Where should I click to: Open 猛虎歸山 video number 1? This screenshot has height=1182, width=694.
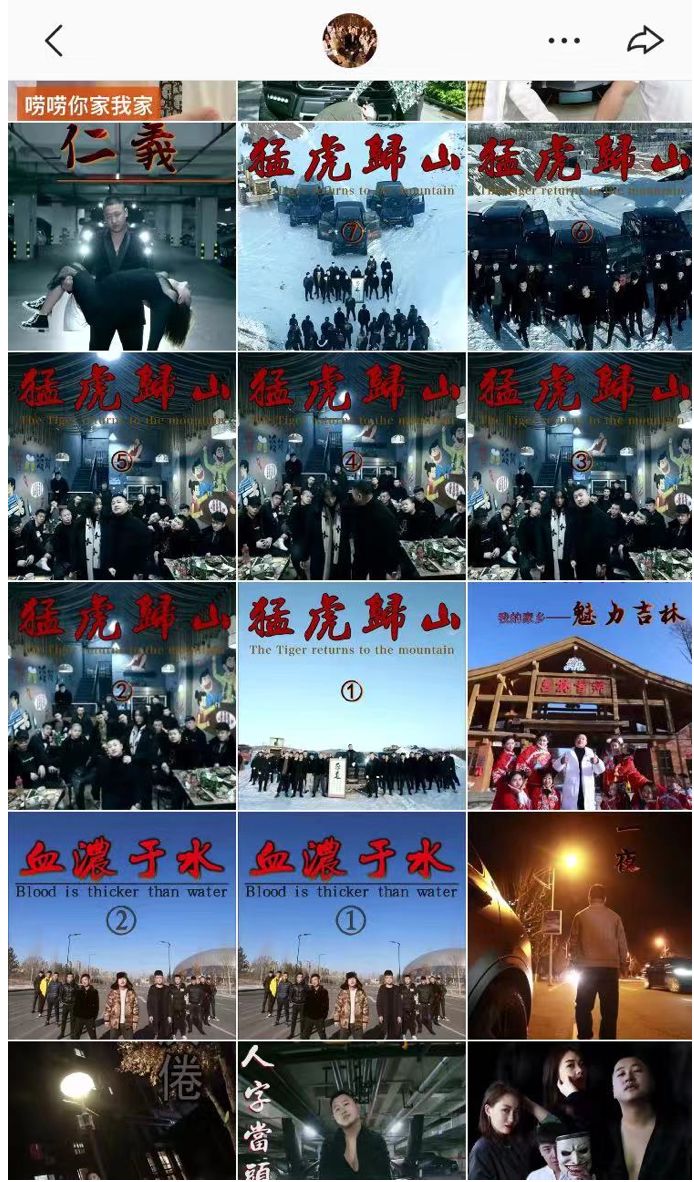tap(351, 697)
